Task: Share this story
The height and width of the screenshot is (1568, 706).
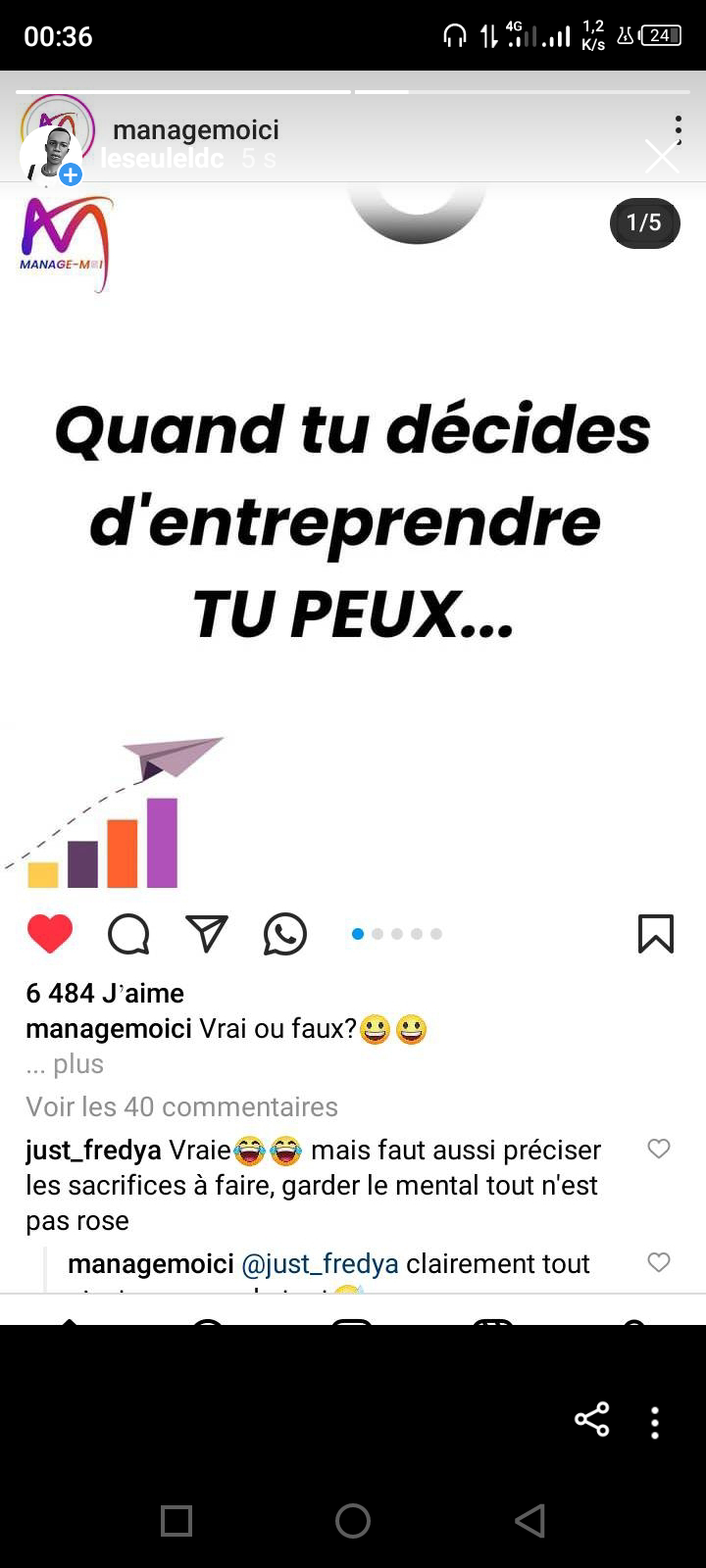Action: 591,1419
